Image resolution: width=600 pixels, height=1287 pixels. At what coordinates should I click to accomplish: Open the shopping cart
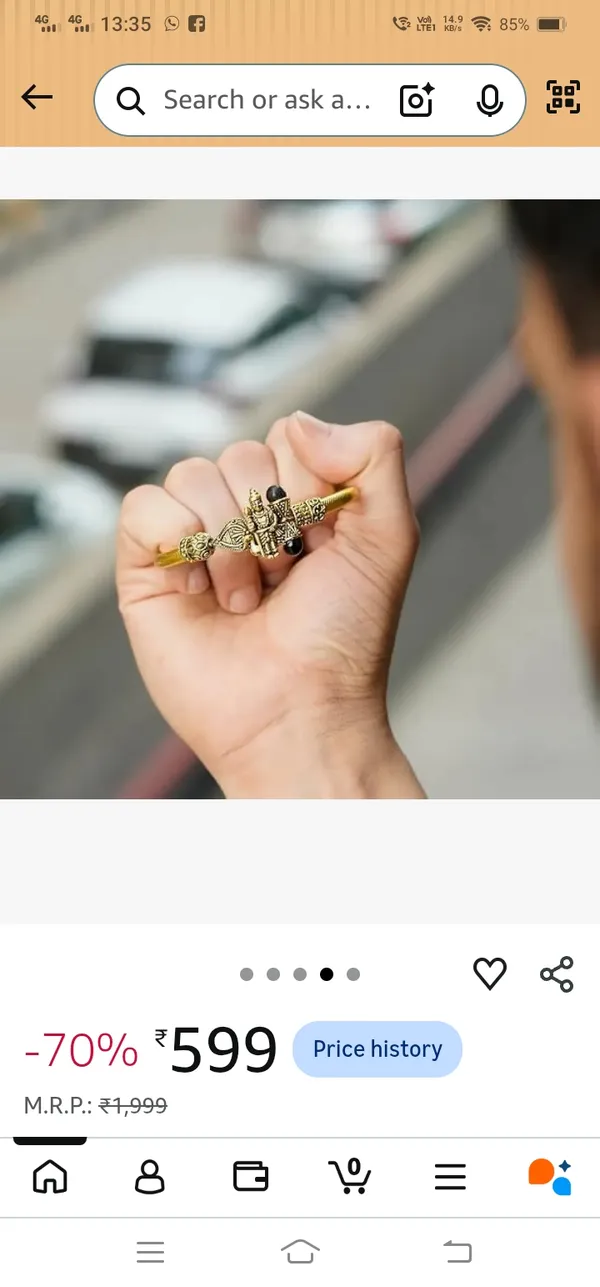click(x=350, y=1176)
